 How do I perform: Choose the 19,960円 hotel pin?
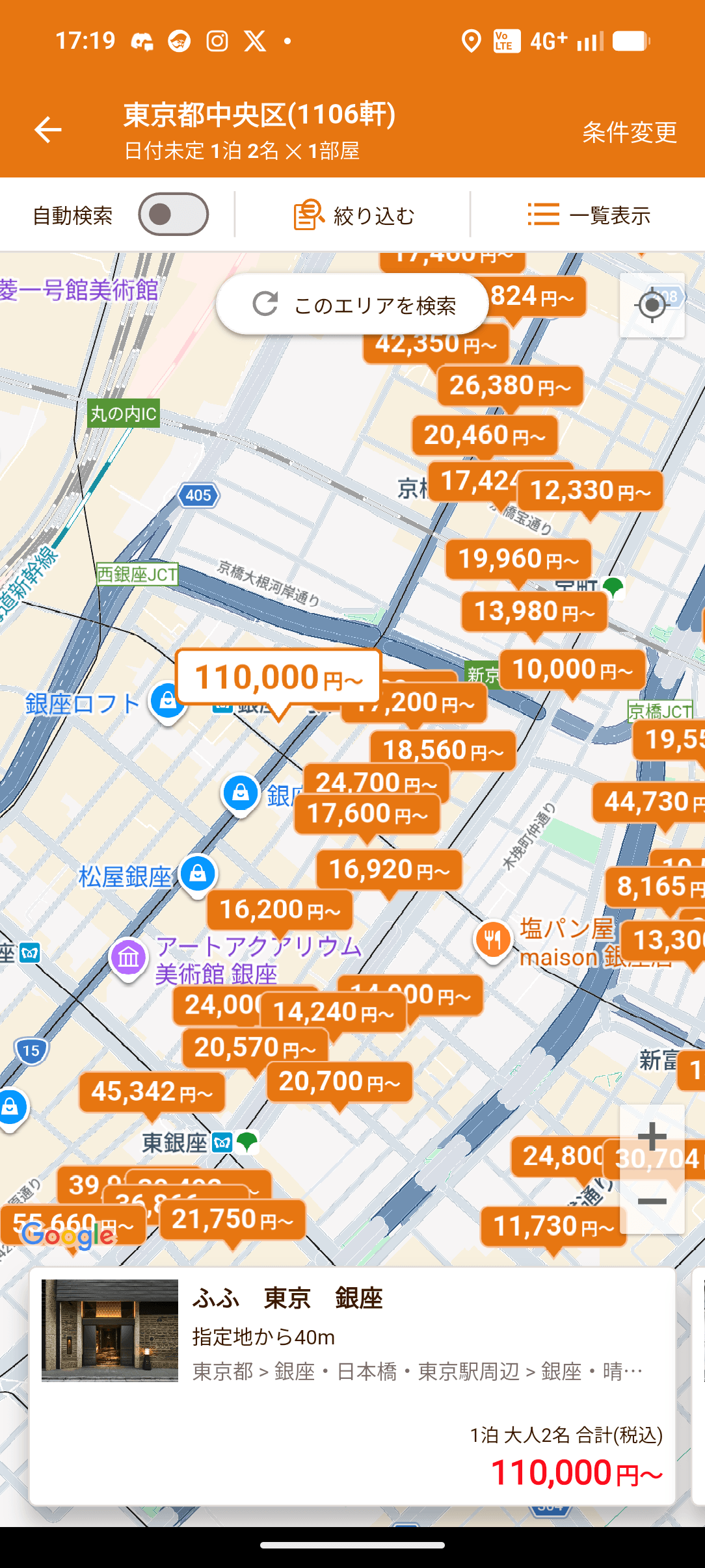(x=518, y=559)
